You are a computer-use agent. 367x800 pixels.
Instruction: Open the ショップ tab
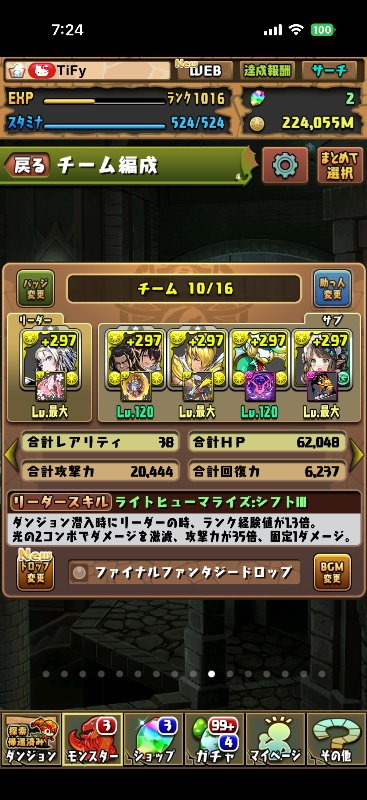[x=153, y=739]
